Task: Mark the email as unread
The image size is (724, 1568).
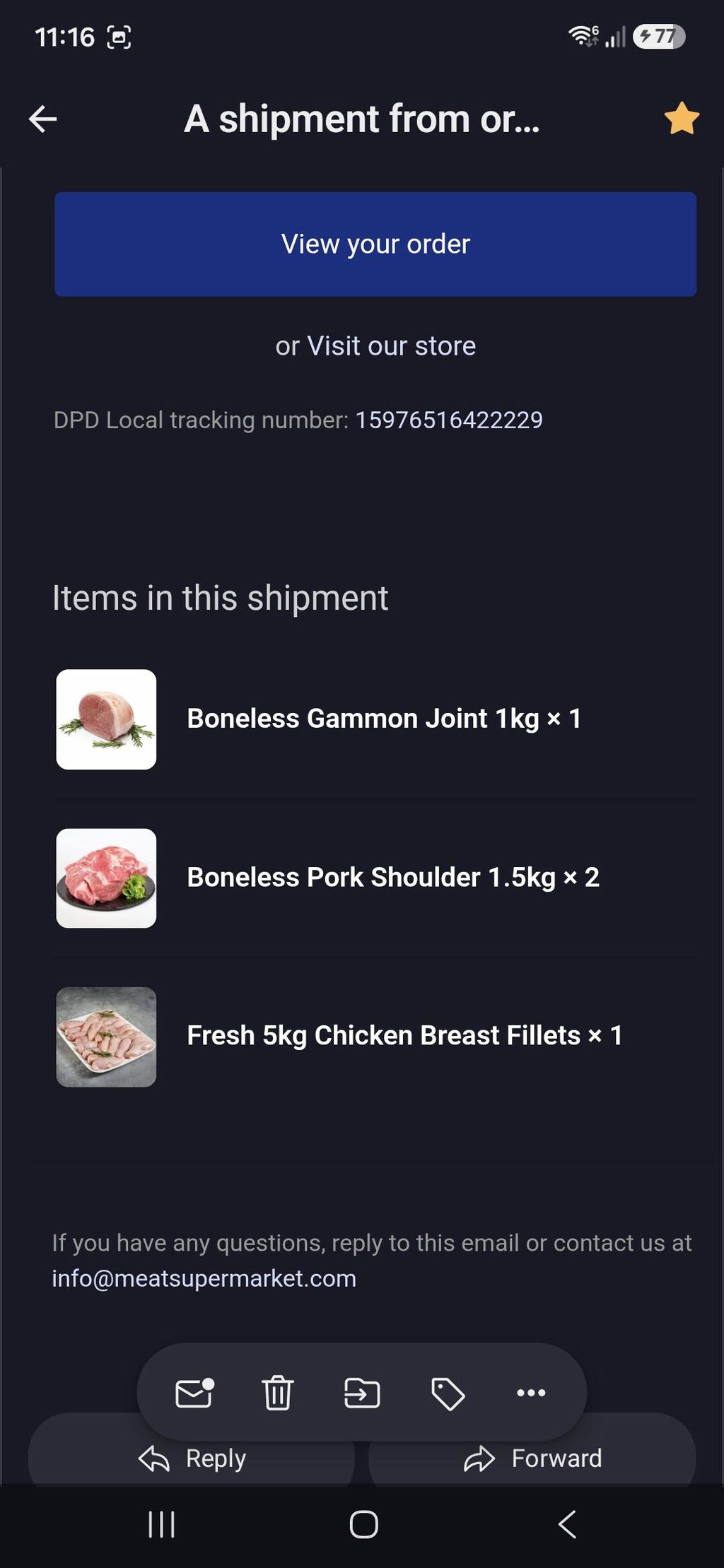Action: coord(194,1393)
